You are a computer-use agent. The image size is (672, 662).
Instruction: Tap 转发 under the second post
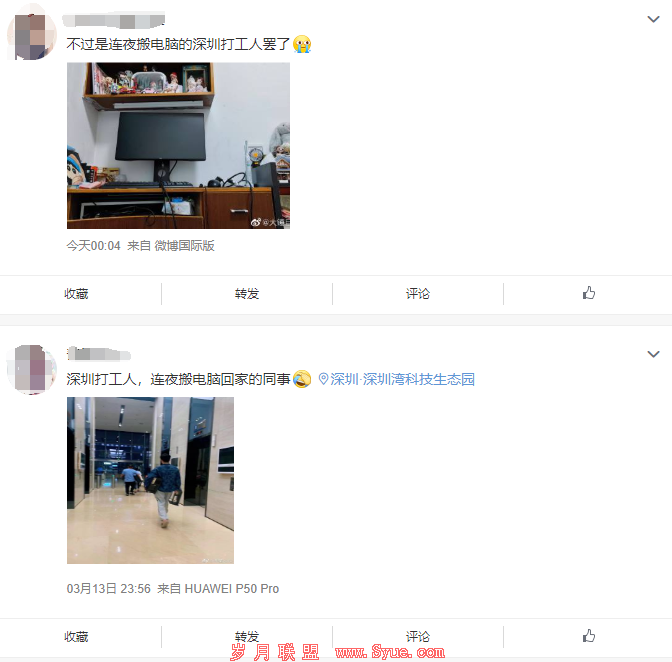click(x=247, y=636)
